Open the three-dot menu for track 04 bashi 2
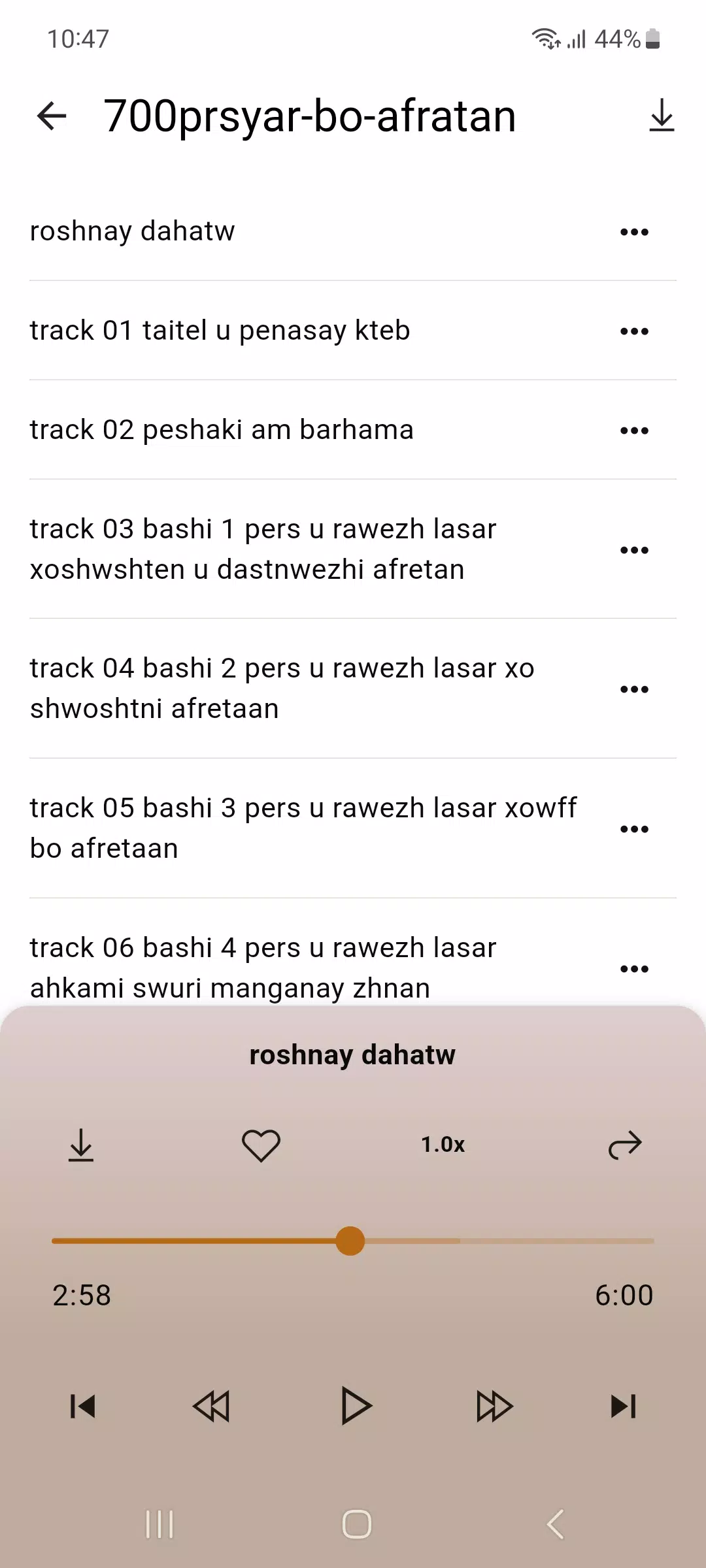 [634, 689]
